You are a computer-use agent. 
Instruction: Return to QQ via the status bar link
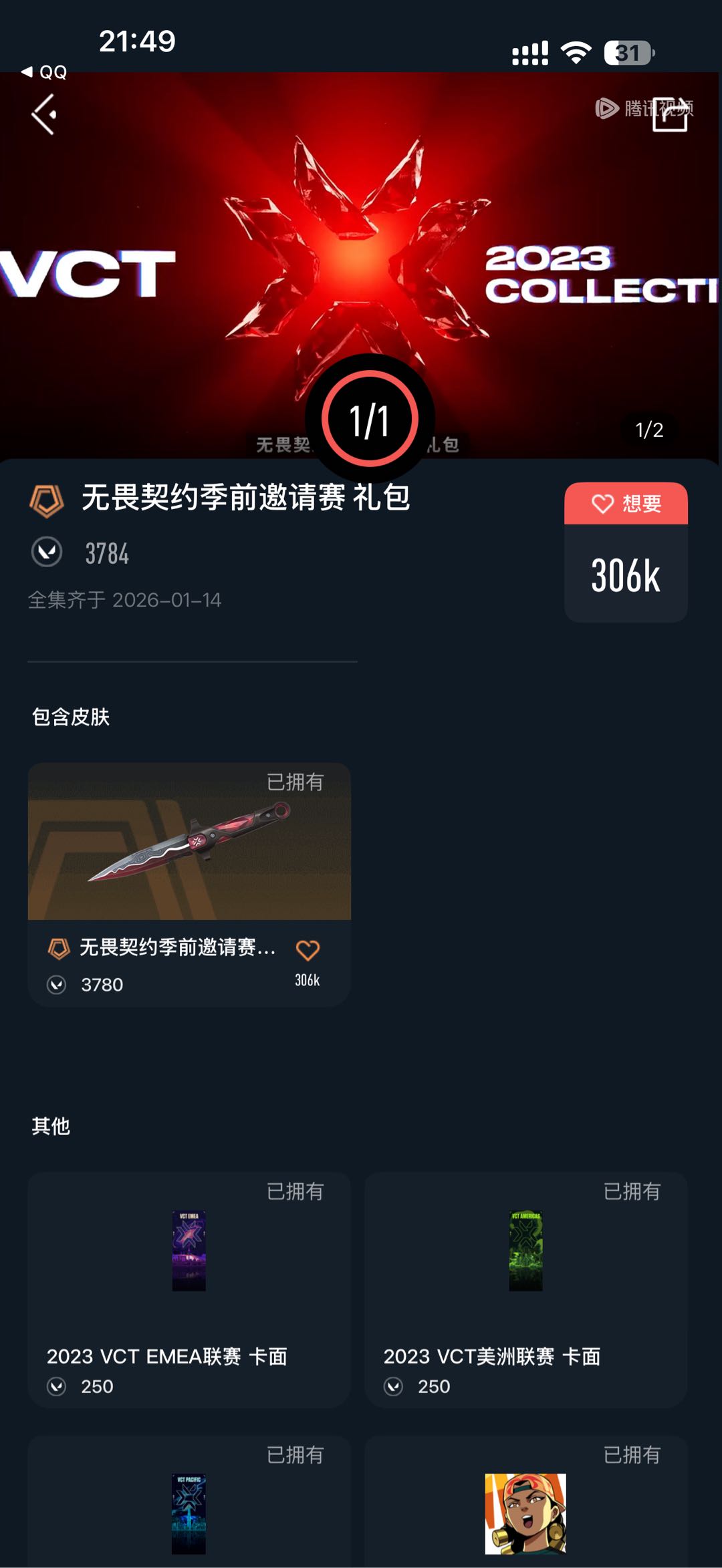tap(44, 72)
